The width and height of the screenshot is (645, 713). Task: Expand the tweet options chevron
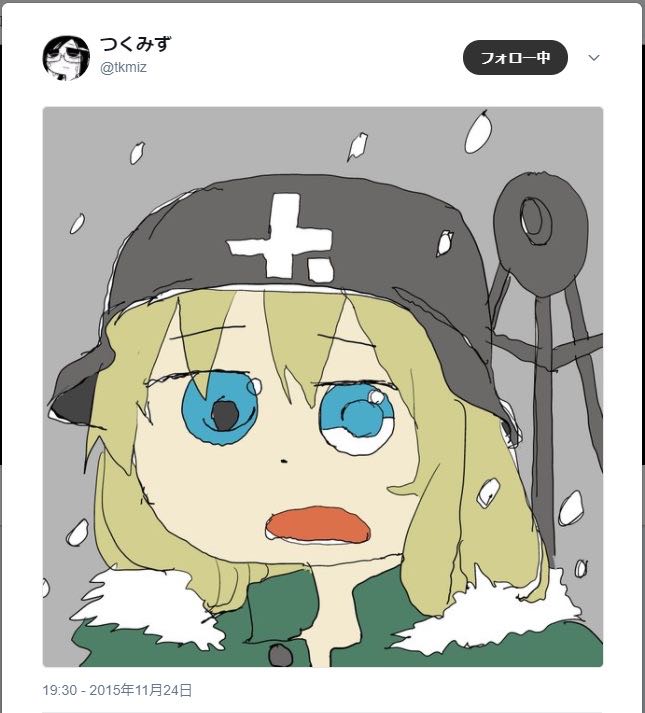pyautogui.click(x=594, y=58)
